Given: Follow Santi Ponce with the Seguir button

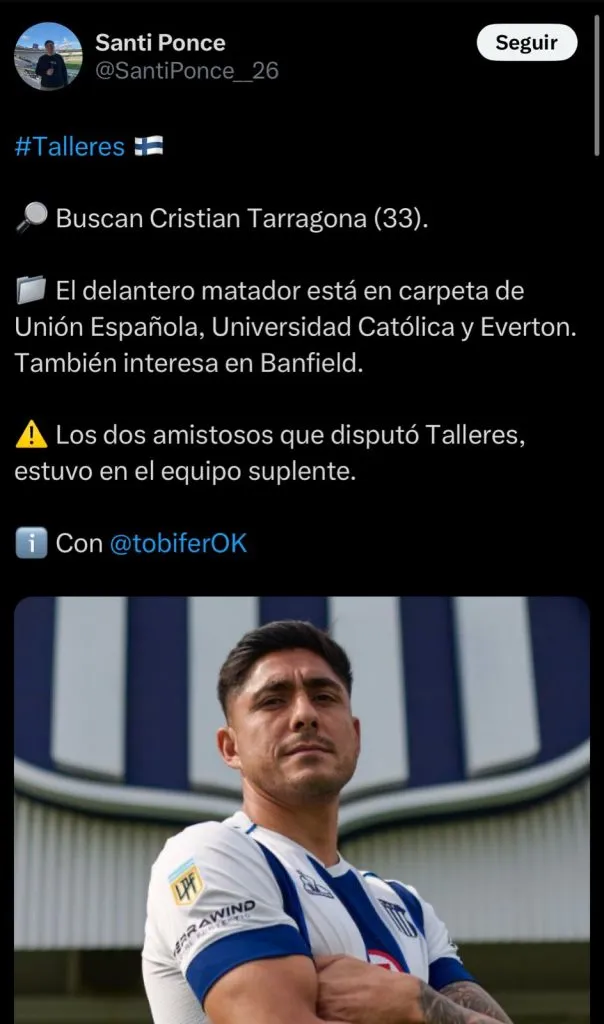Looking at the screenshot, I should 527,43.
